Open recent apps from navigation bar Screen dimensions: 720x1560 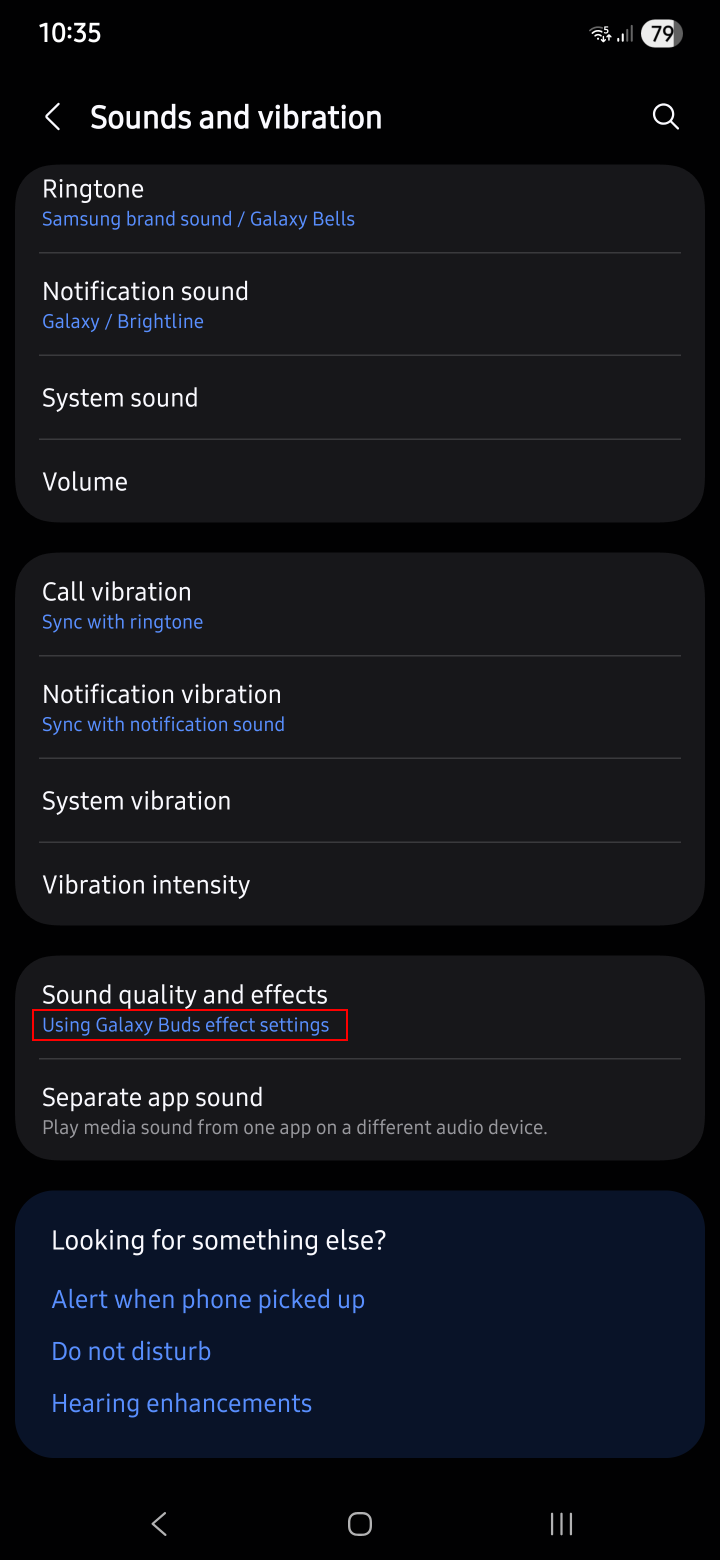coord(561,1523)
